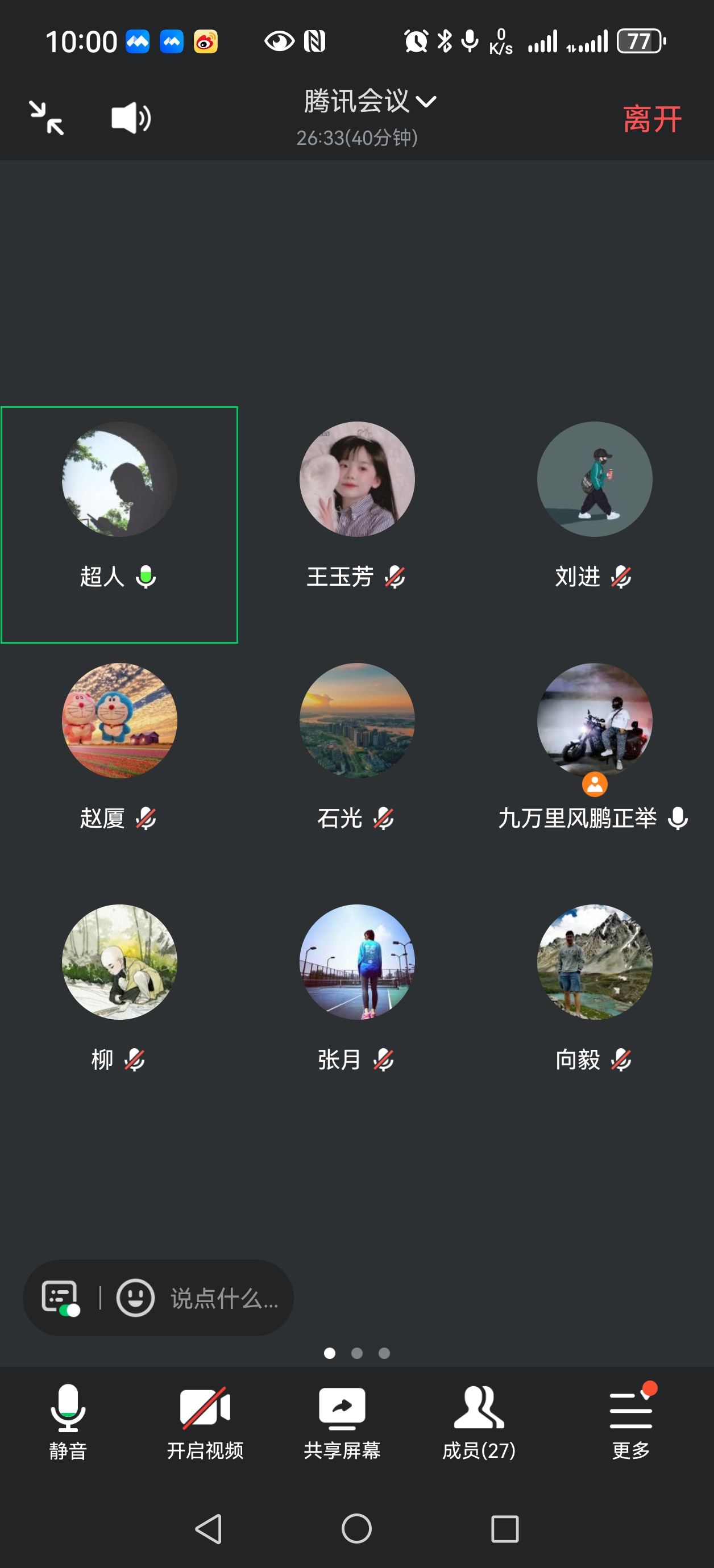
Task: Turn on camera with 开启视频
Action: (x=205, y=1421)
